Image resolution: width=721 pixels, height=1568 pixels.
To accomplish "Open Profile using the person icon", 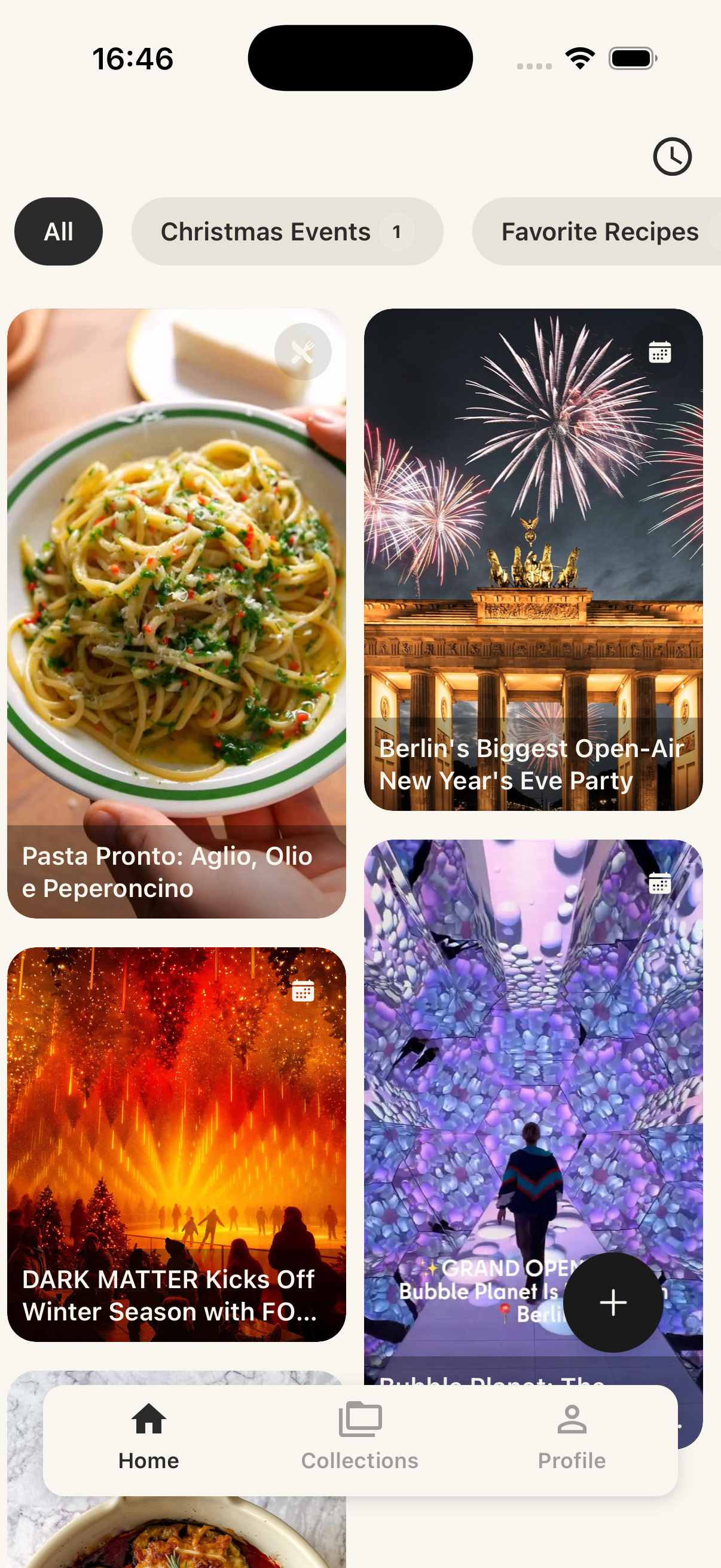I will [x=572, y=1419].
